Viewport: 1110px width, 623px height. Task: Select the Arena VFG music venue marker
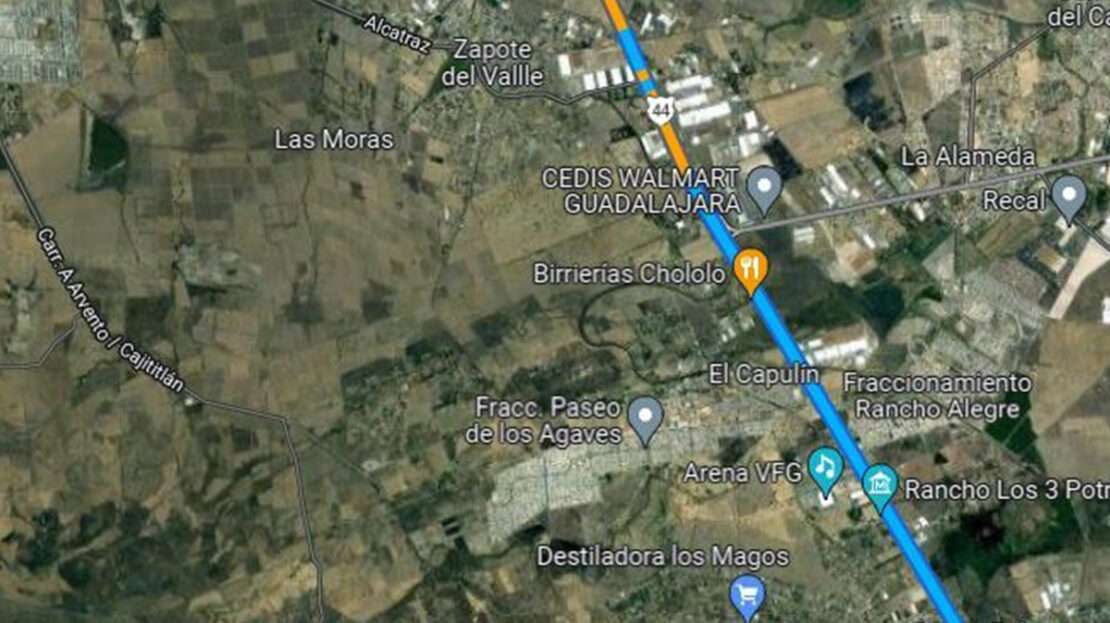(825, 467)
